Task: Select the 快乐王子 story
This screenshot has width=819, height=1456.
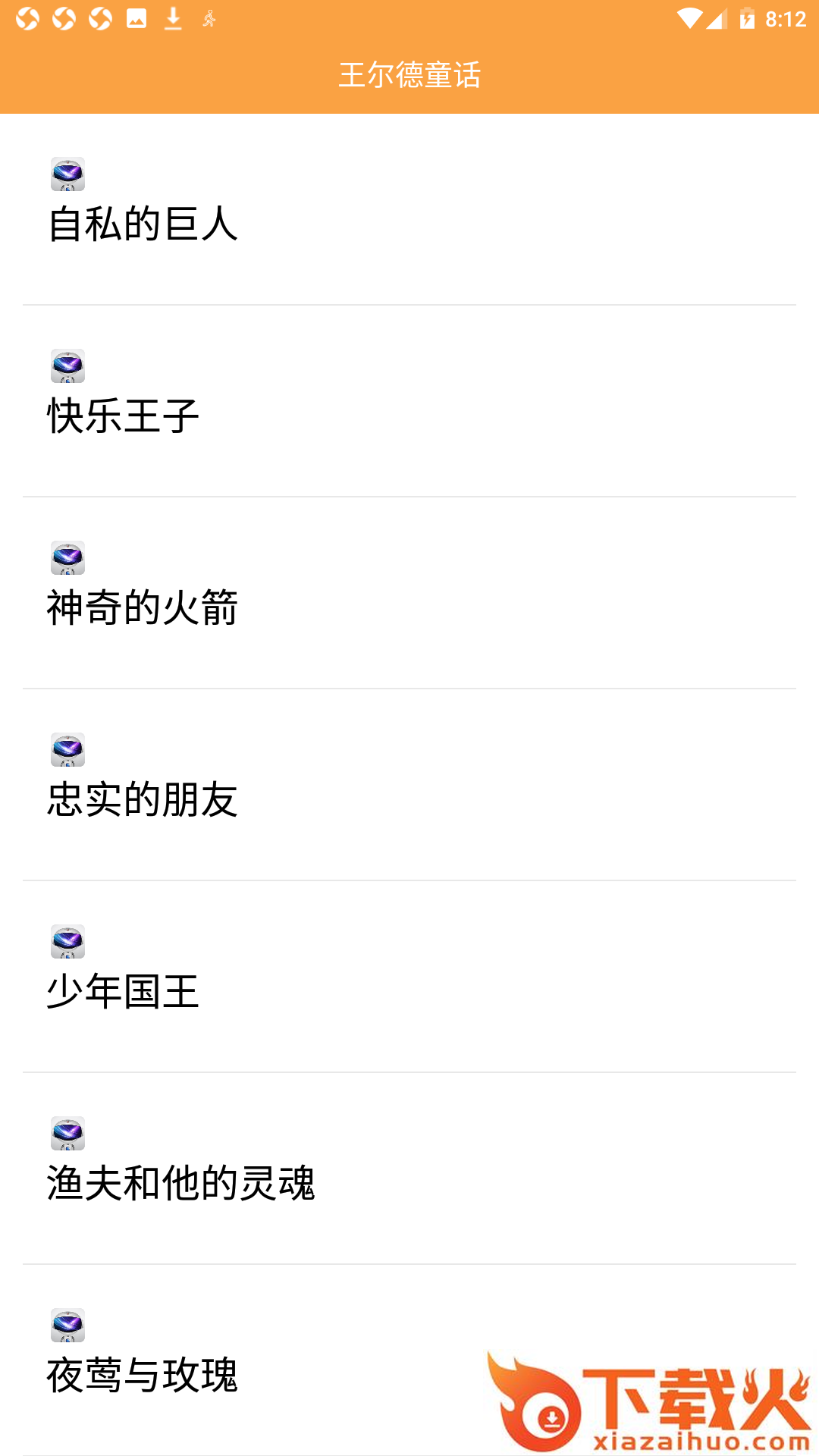Action: tap(124, 416)
